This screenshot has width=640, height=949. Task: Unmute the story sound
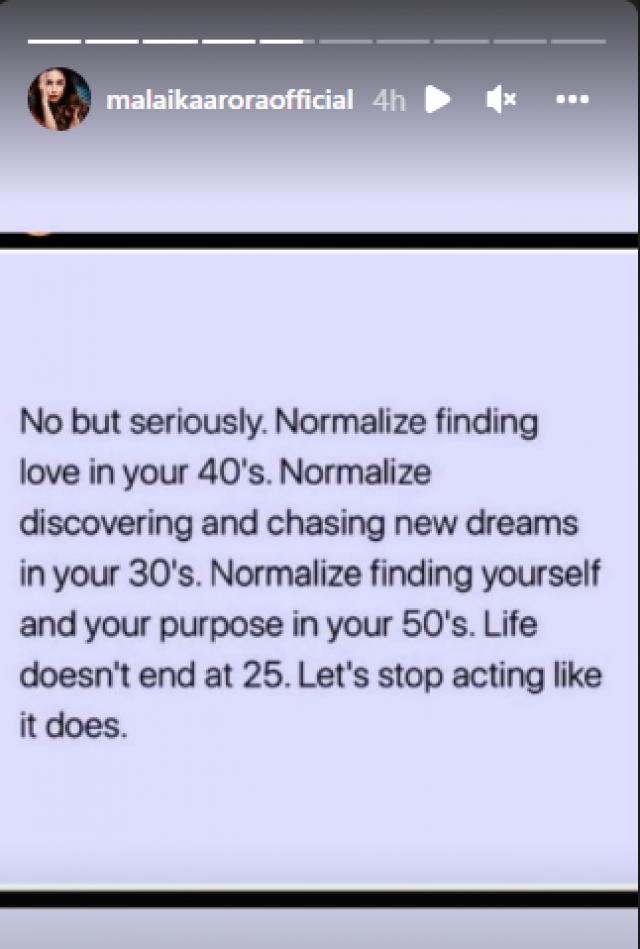[500, 100]
